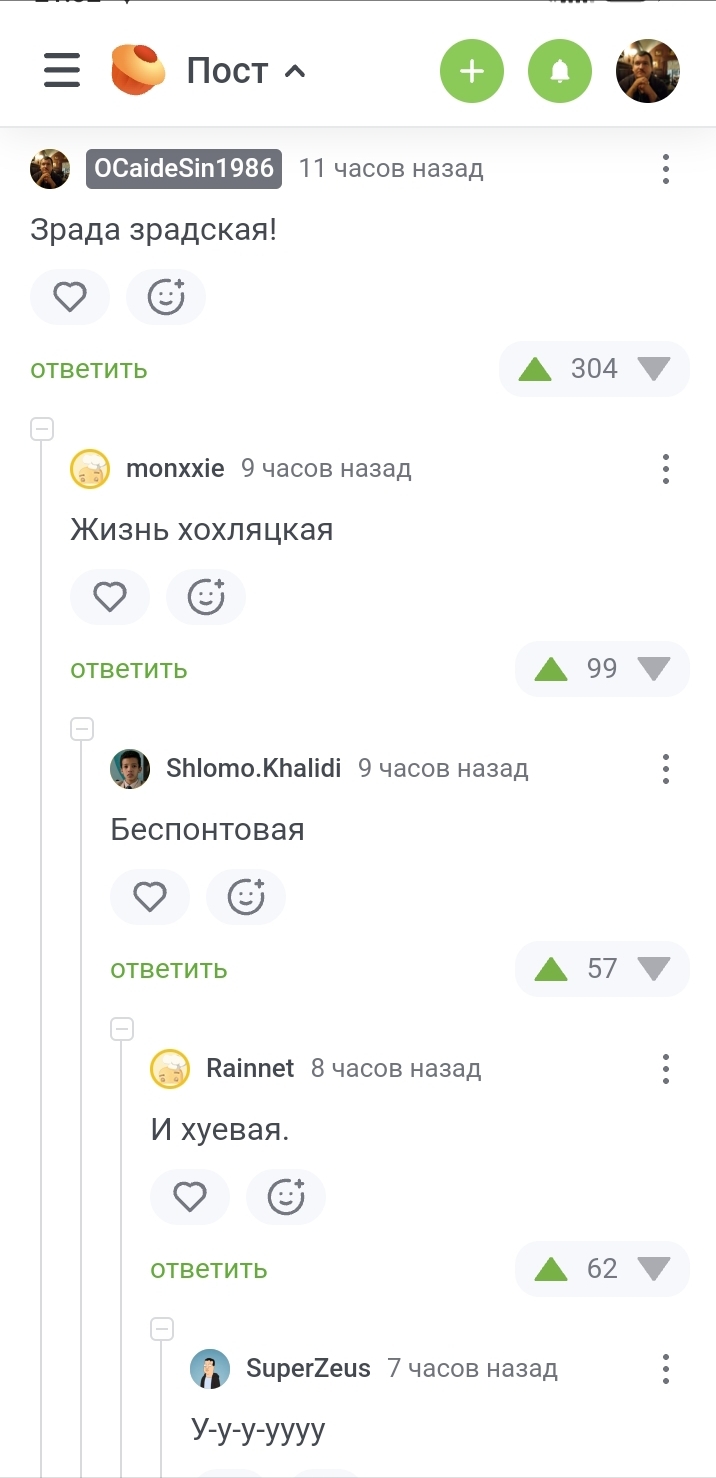Viewport: 716px width, 1478px height.
Task: Open monxxie's profile
Action: coord(175,468)
